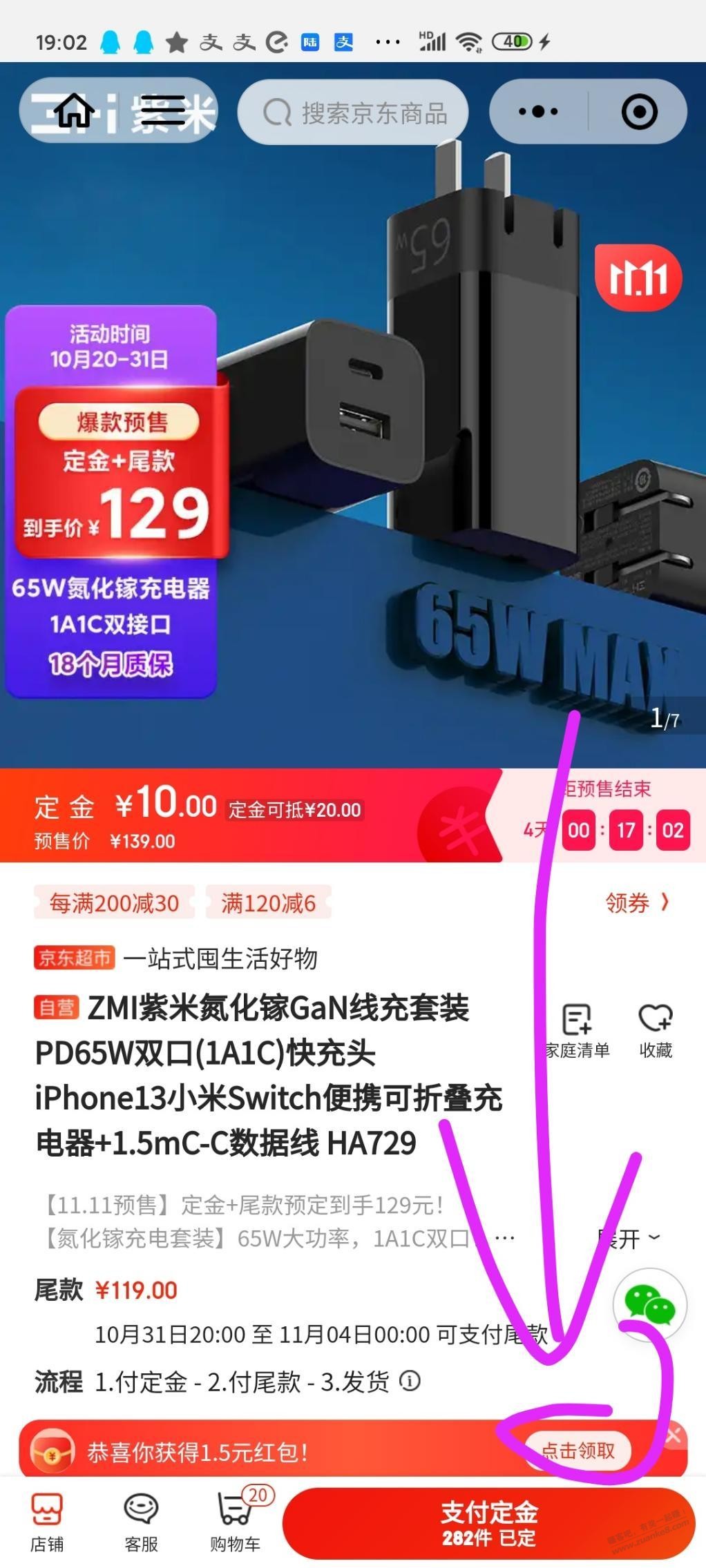The image size is (706, 1568).
Task: Open the three-dot mini program menu
Action: 537,111
